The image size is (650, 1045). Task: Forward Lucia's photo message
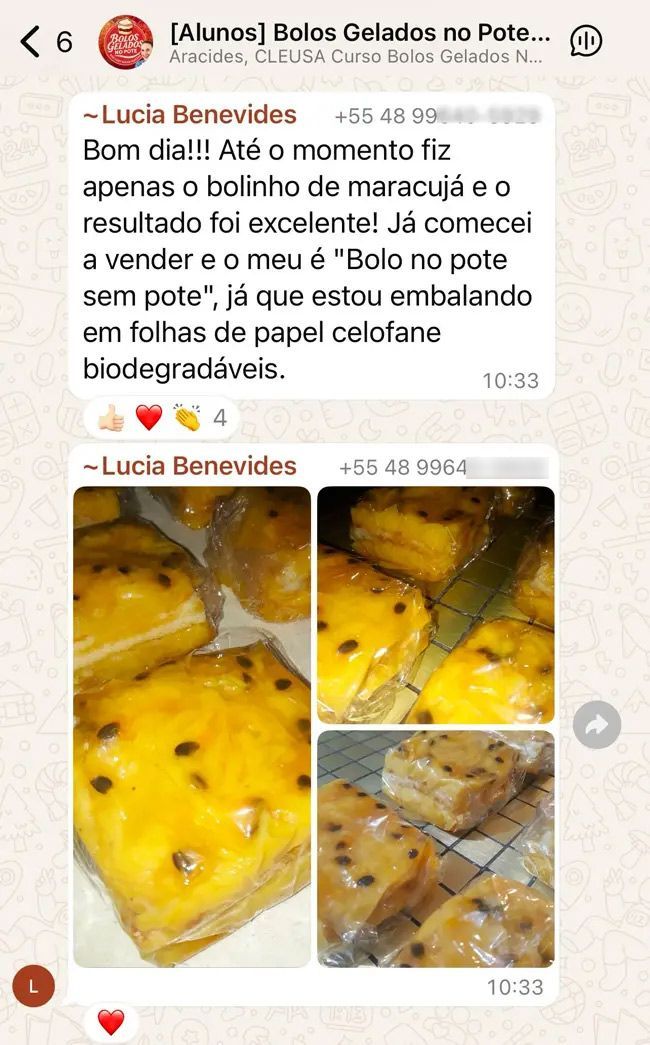597,725
